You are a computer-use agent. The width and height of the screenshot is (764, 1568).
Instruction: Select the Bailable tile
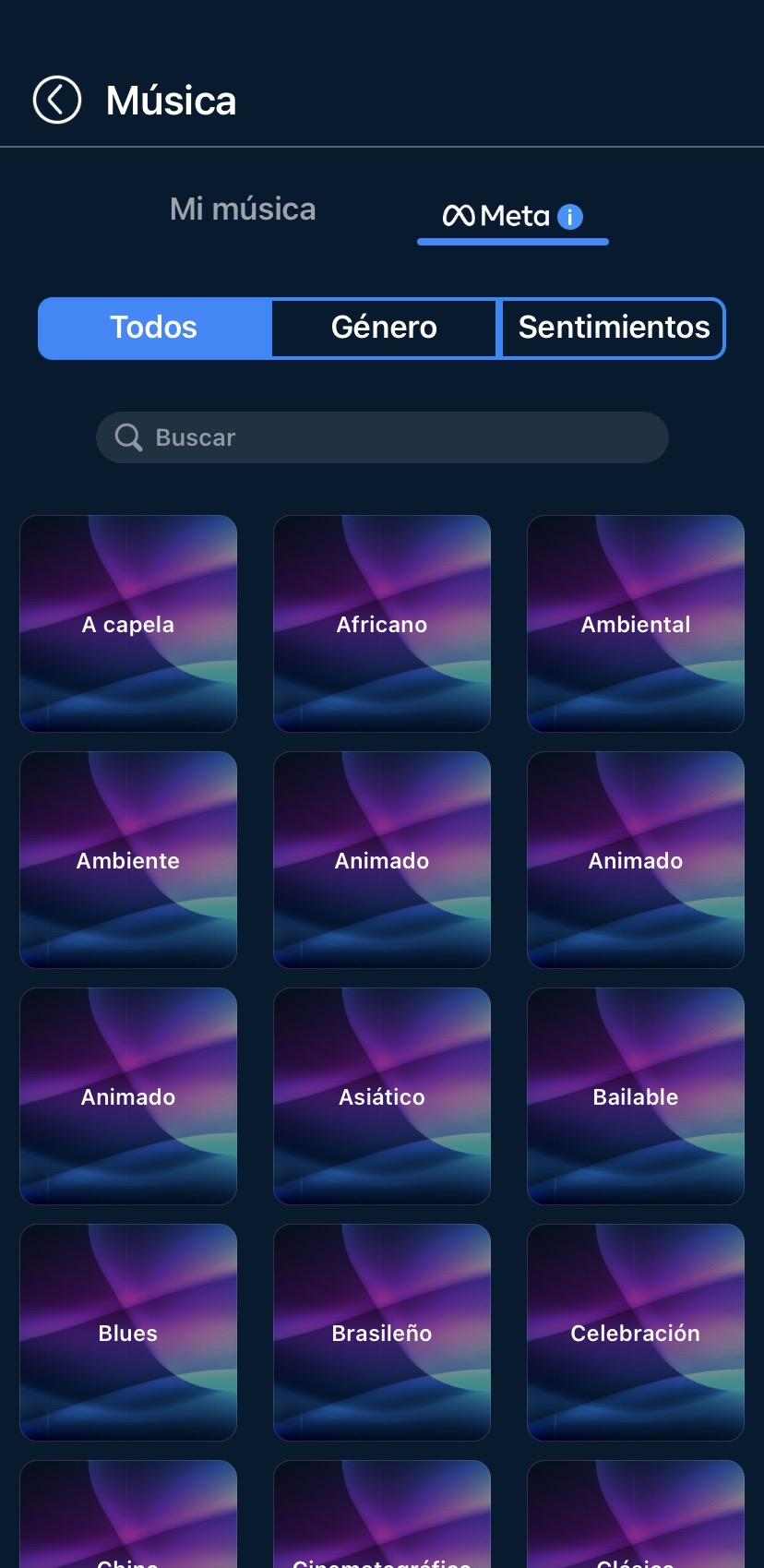pyautogui.click(x=636, y=1096)
